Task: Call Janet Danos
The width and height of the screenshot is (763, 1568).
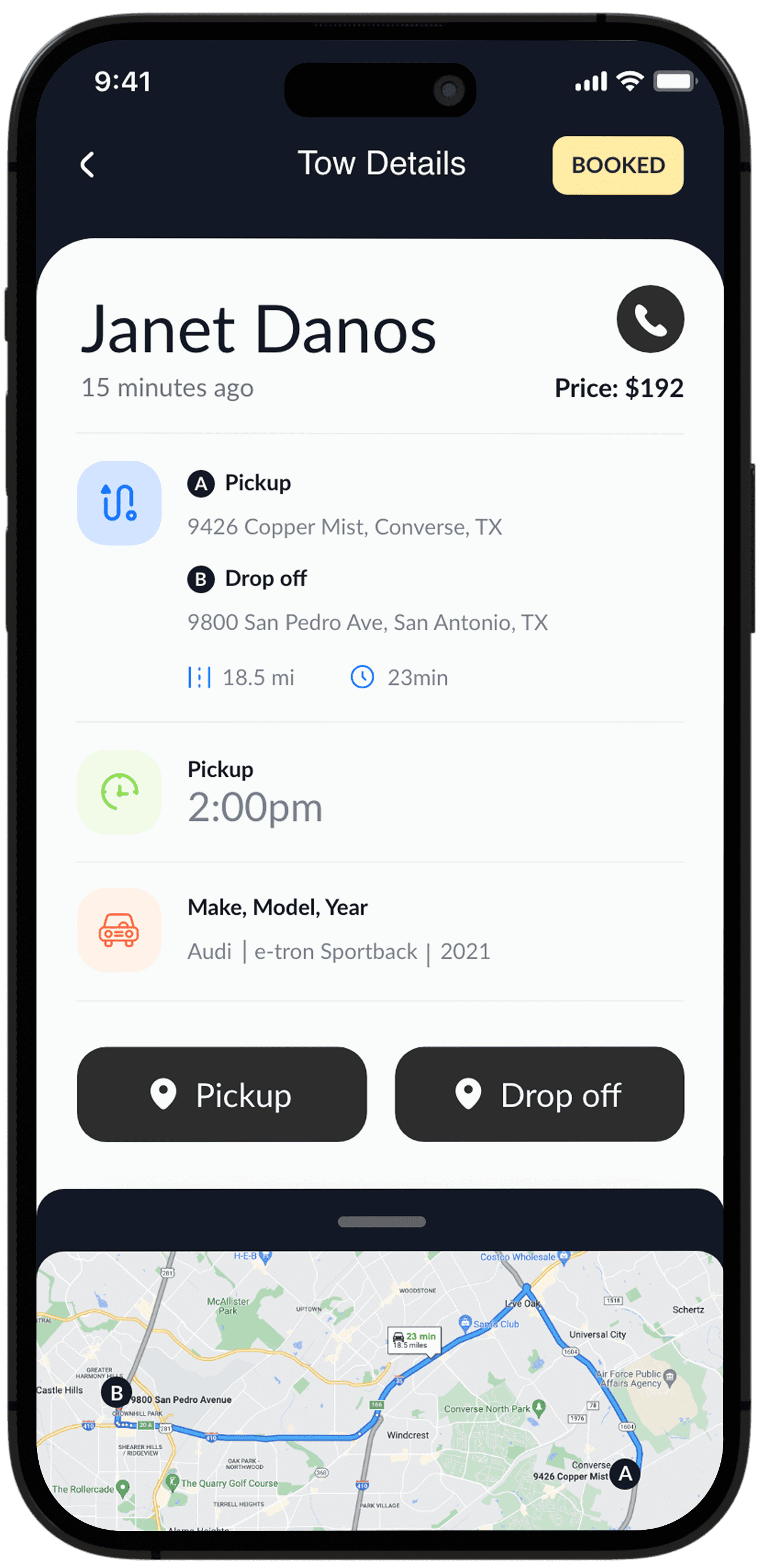Action: (x=650, y=319)
